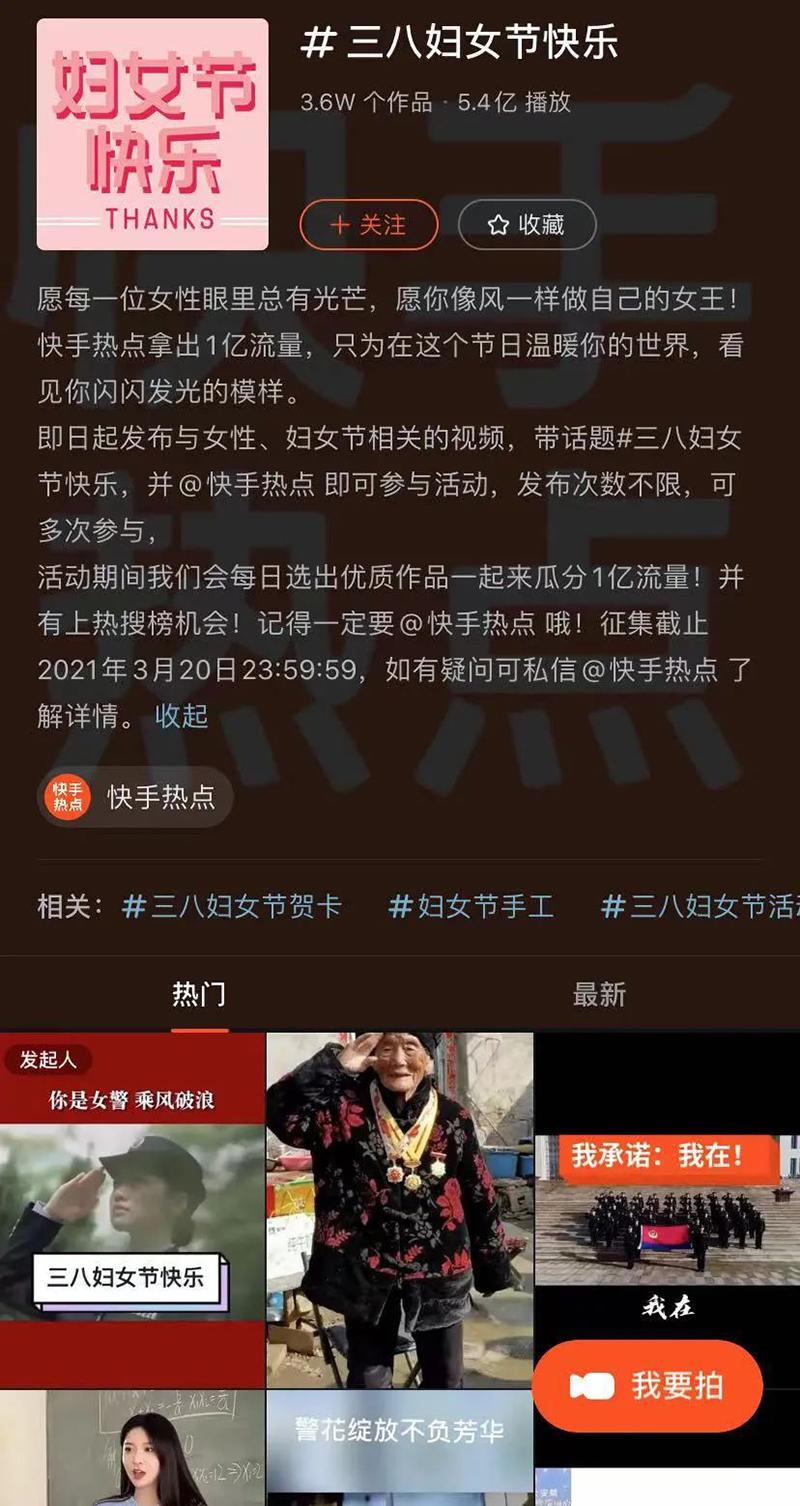Open the 你是女警 乘风破浪 video
The image size is (800, 1506).
132,1210
